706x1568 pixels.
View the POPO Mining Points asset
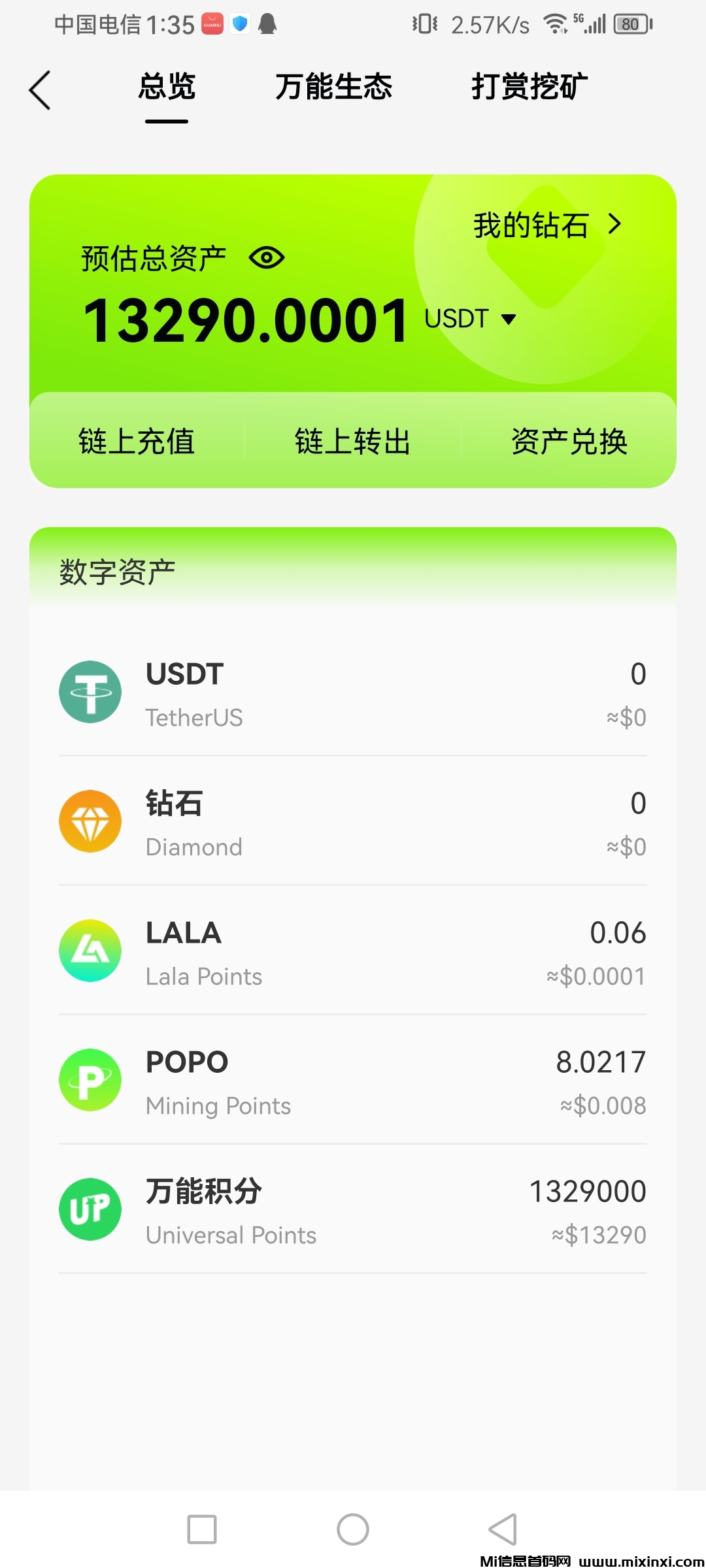[353, 1081]
